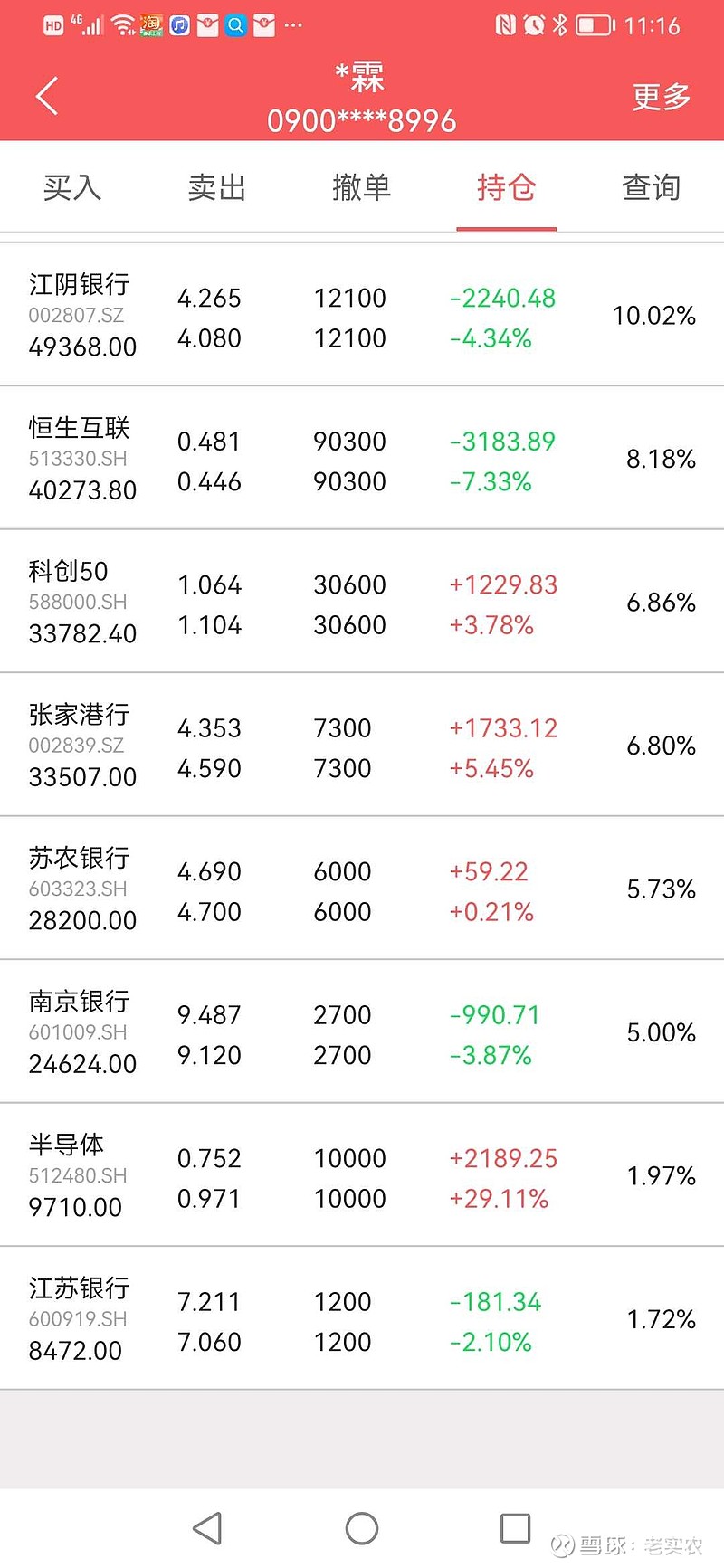
Task: Select the 苏农银行 position
Action: point(362,889)
